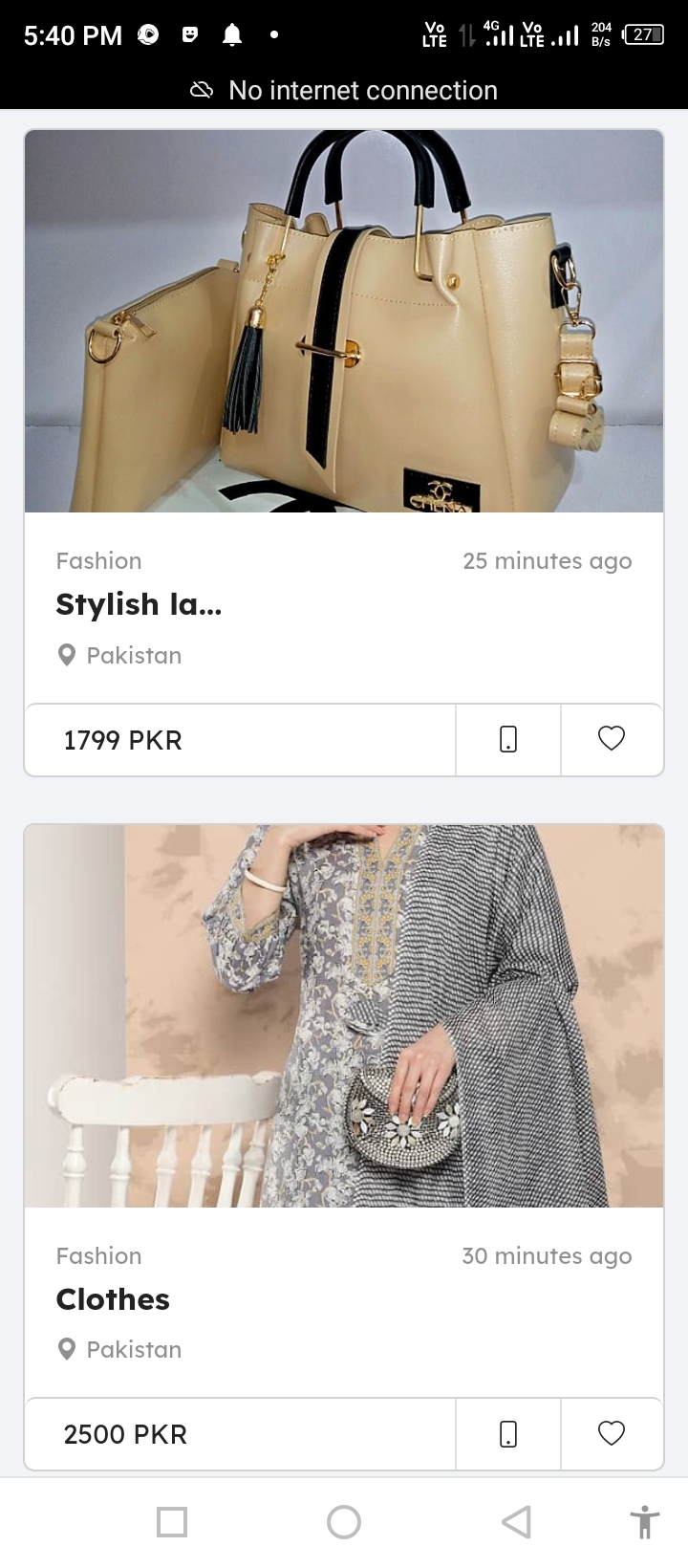Go back using the system back button
This screenshot has height=1568, width=688.
(516, 1522)
